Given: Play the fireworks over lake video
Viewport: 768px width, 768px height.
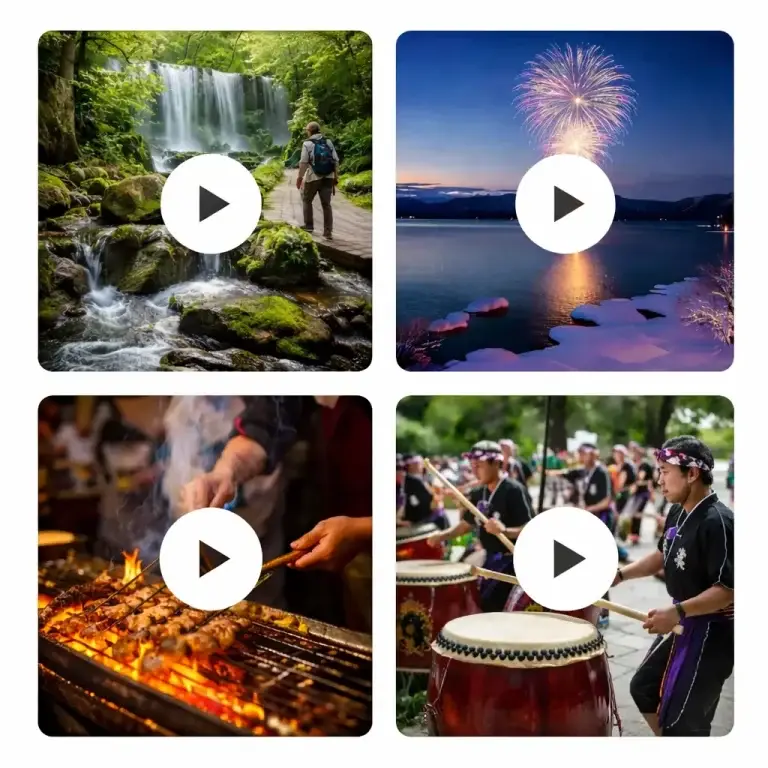Looking at the screenshot, I should pos(566,203).
